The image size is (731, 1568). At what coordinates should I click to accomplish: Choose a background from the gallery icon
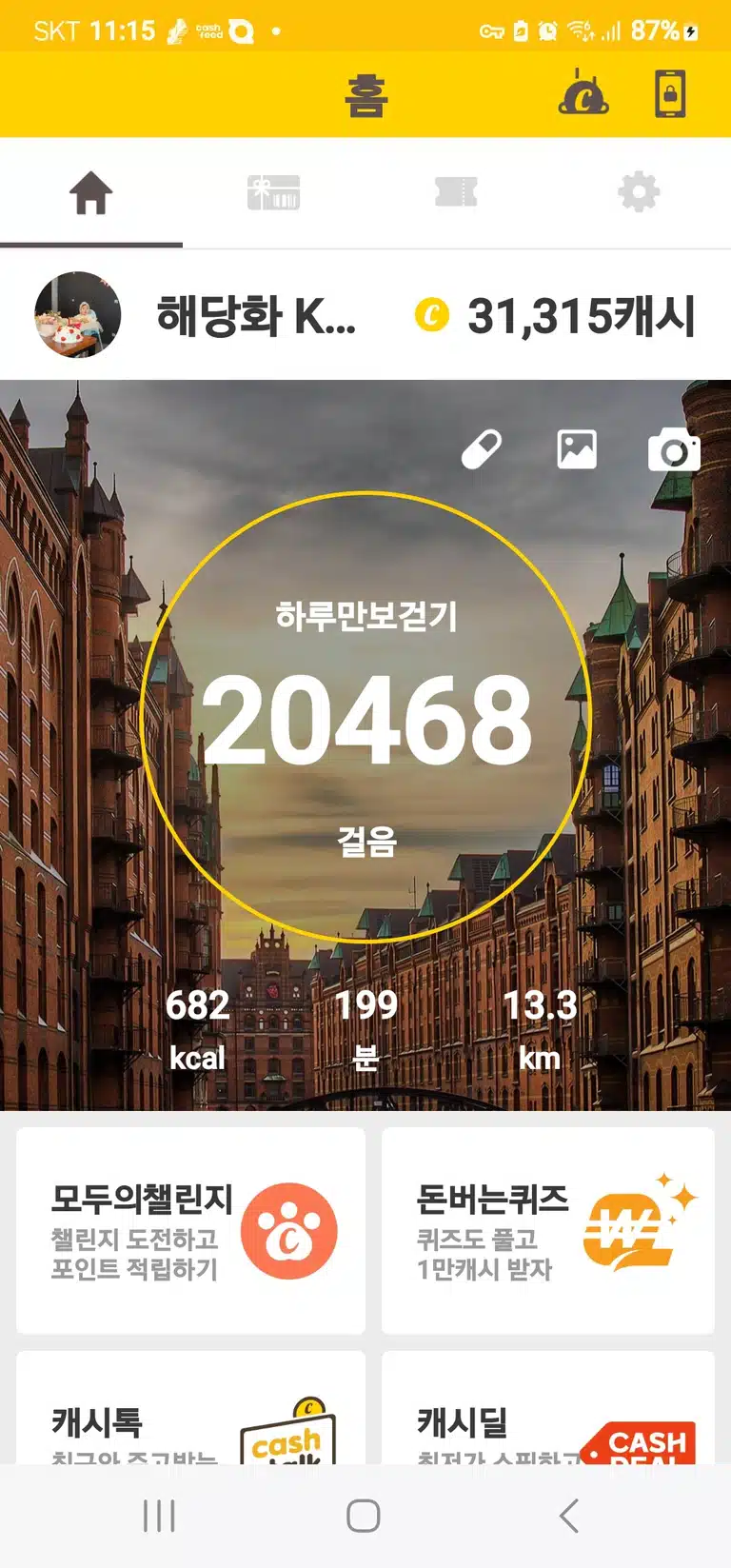tap(577, 449)
